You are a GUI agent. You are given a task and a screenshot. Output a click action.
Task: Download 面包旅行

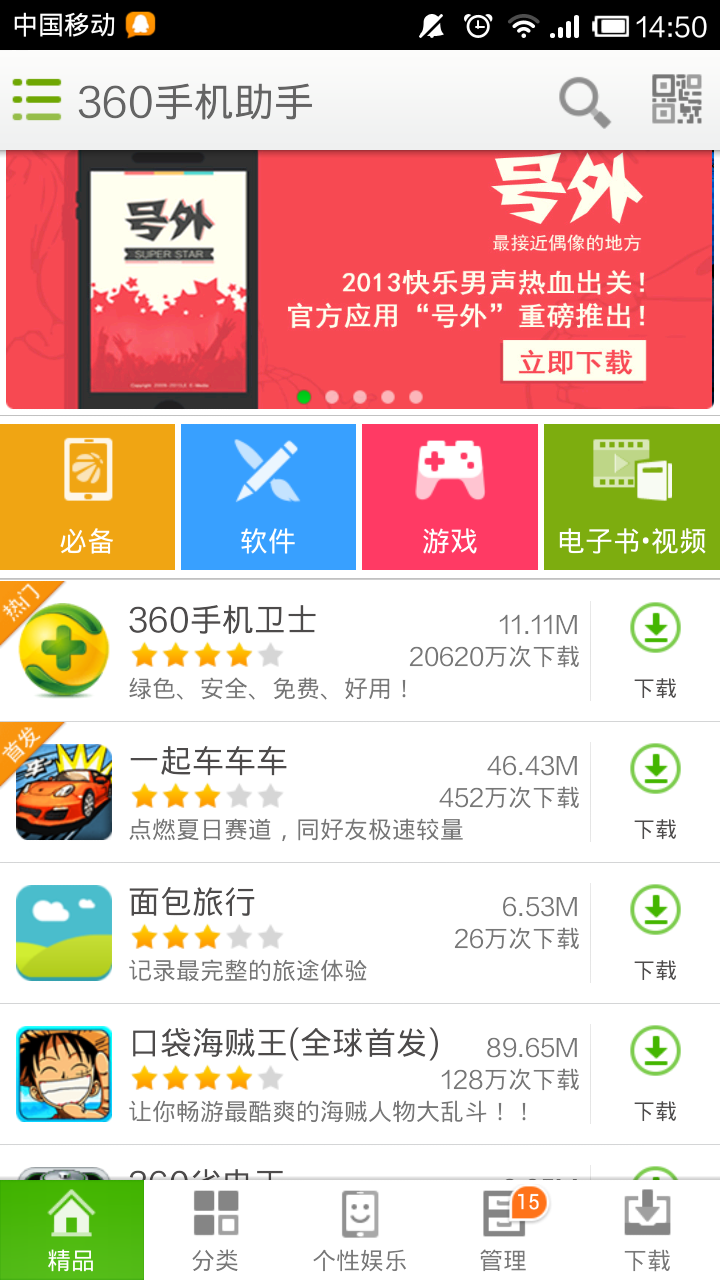655,933
